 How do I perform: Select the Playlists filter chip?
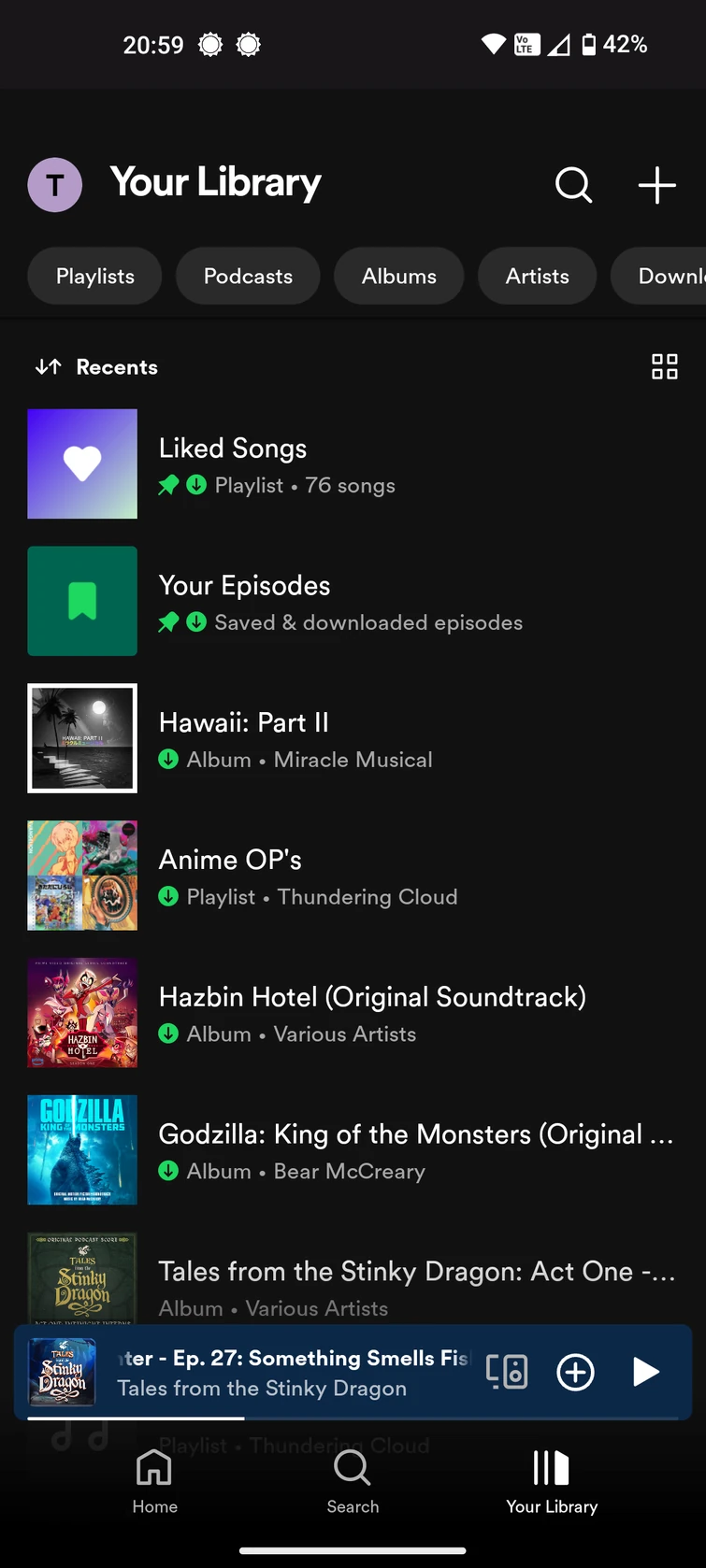(94, 276)
